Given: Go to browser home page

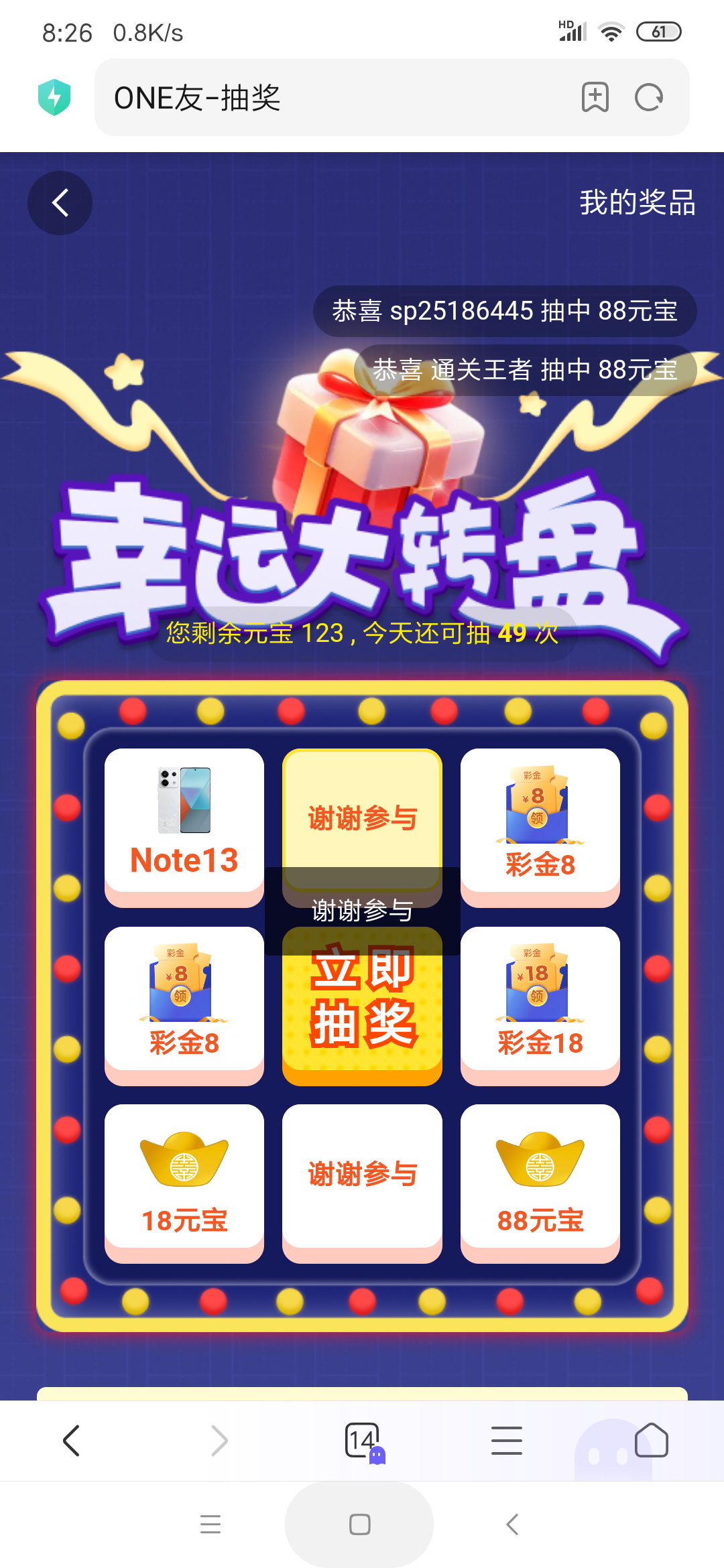Looking at the screenshot, I should click(651, 1441).
